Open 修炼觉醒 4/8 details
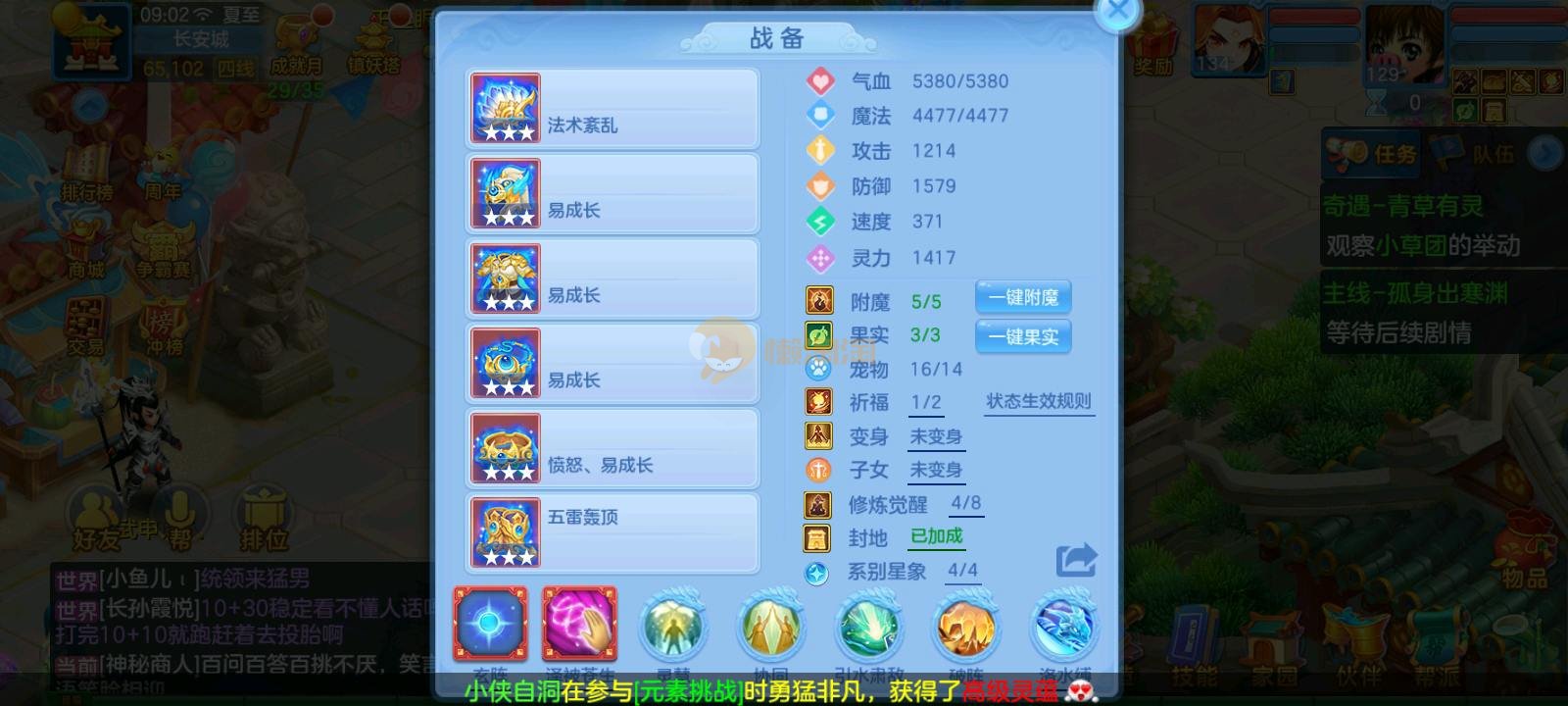1568x706 pixels. click(x=965, y=504)
